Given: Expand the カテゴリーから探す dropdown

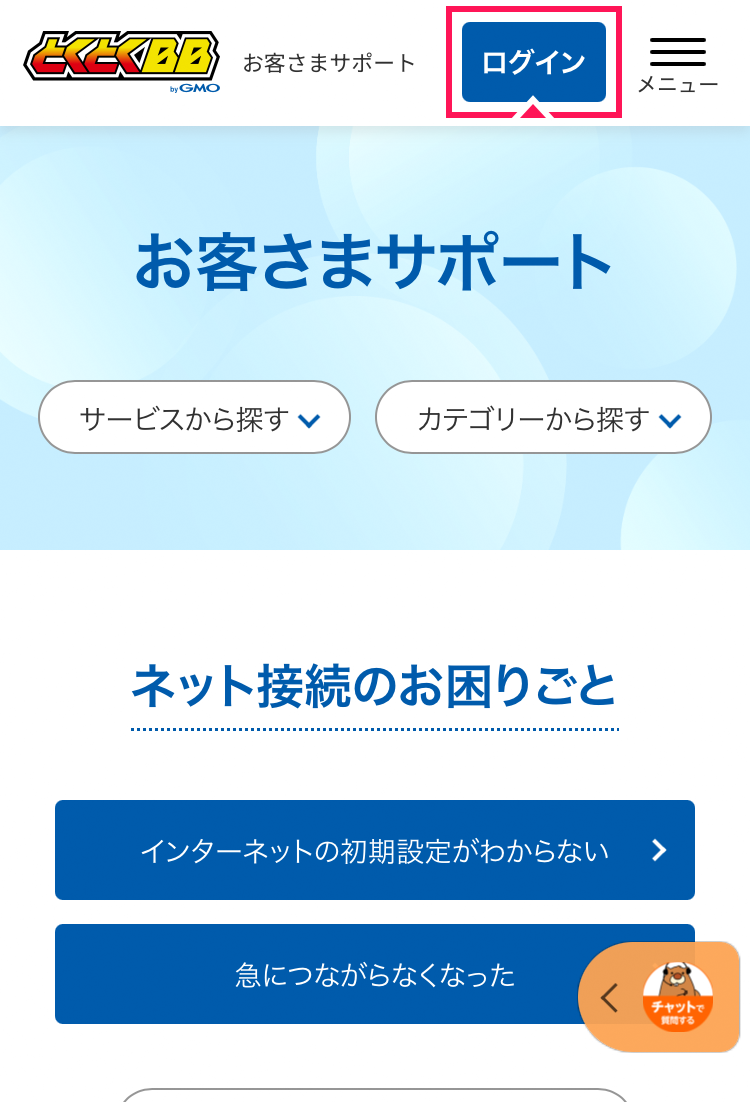Looking at the screenshot, I should pyautogui.click(x=543, y=418).
